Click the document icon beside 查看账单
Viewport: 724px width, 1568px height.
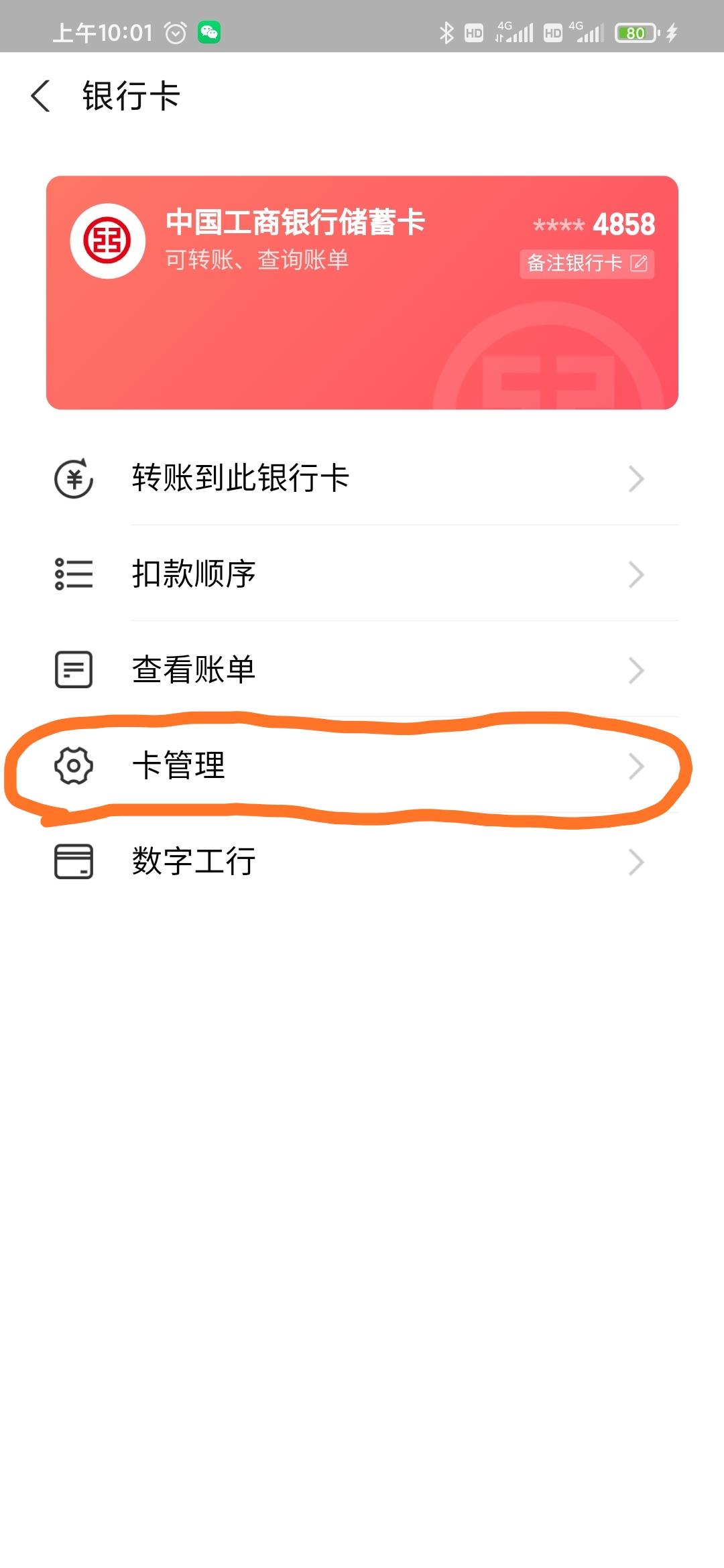point(74,669)
